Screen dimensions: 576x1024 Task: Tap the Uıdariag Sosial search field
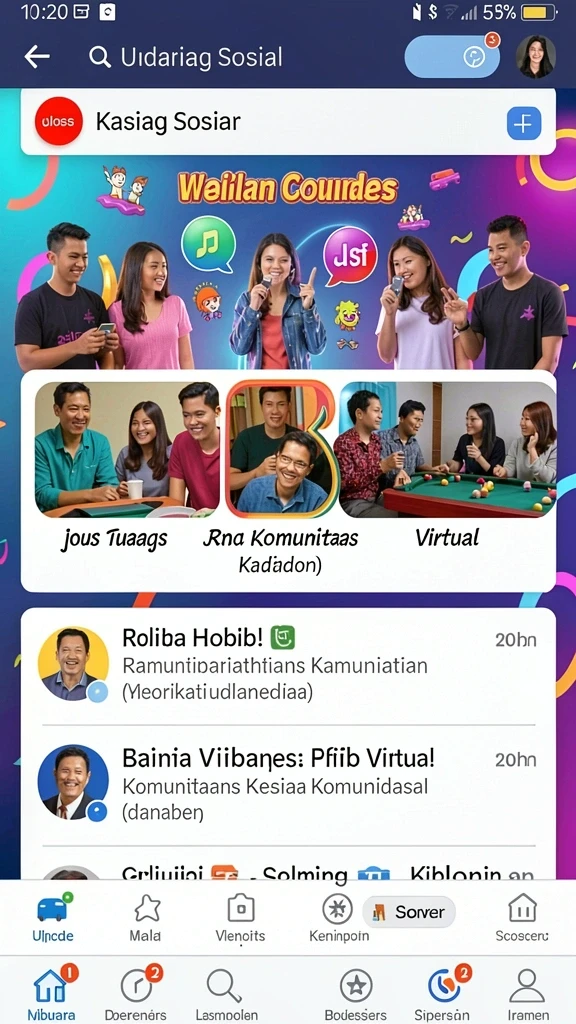coord(186,57)
